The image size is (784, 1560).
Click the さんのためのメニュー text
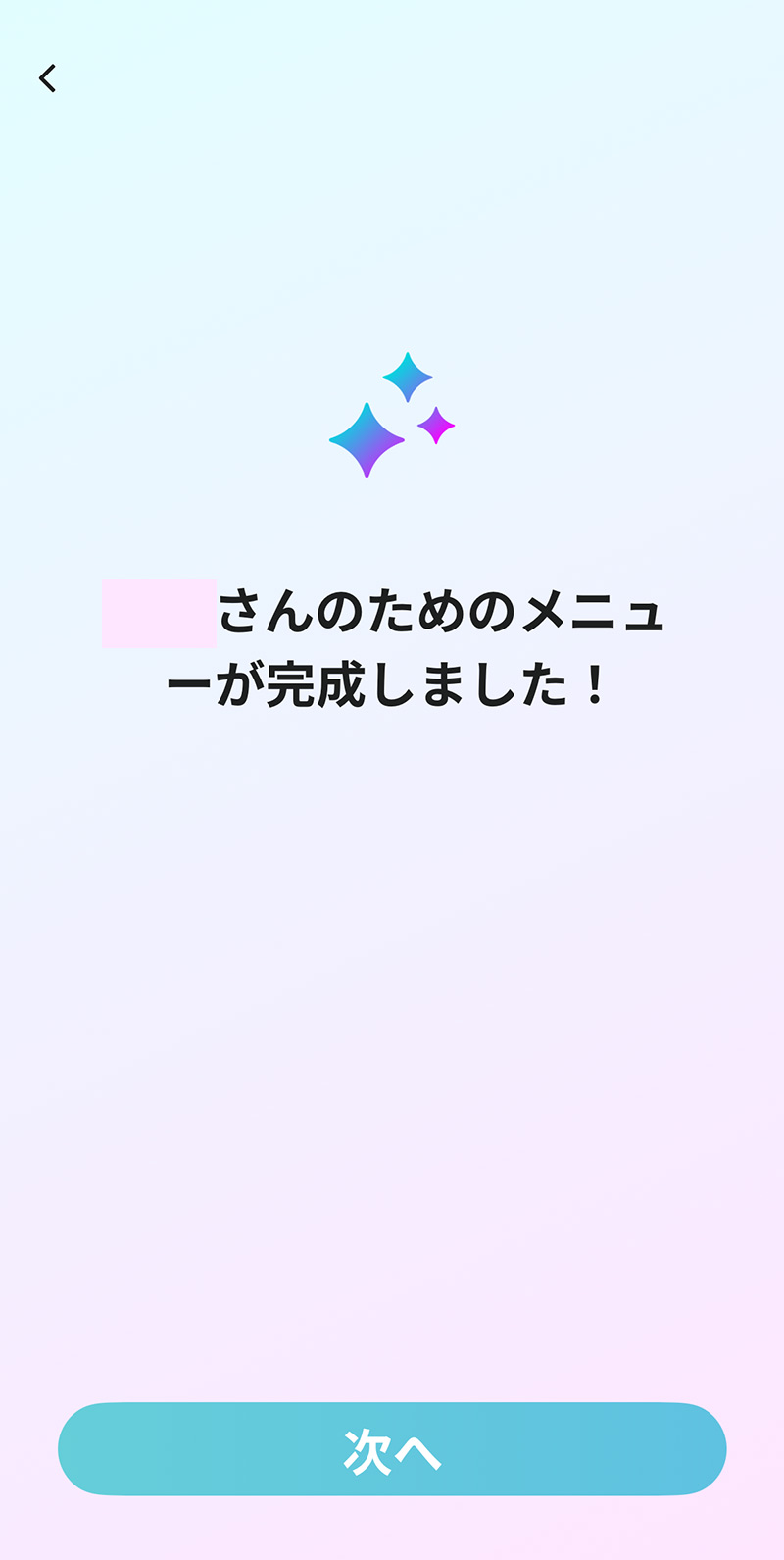coord(441,610)
